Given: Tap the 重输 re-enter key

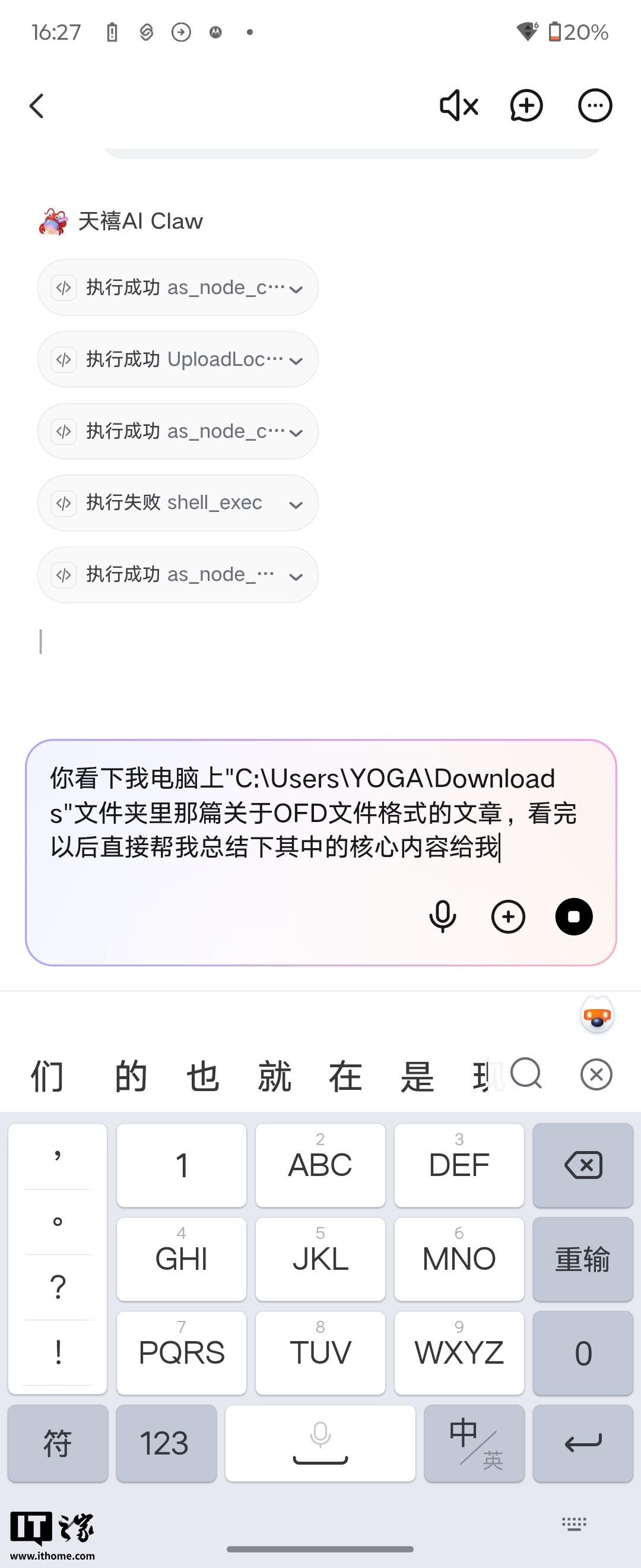Looking at the screenshot, I should [583, 1259].
